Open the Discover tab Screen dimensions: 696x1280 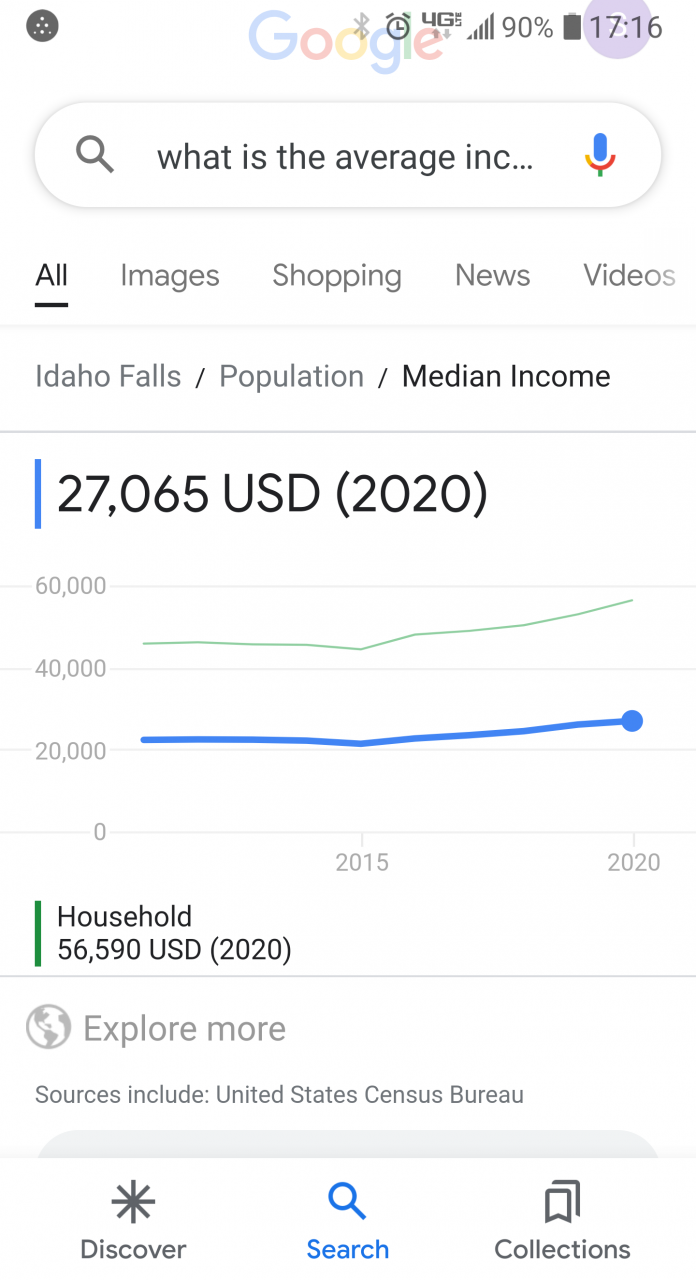coord(133,1220)
